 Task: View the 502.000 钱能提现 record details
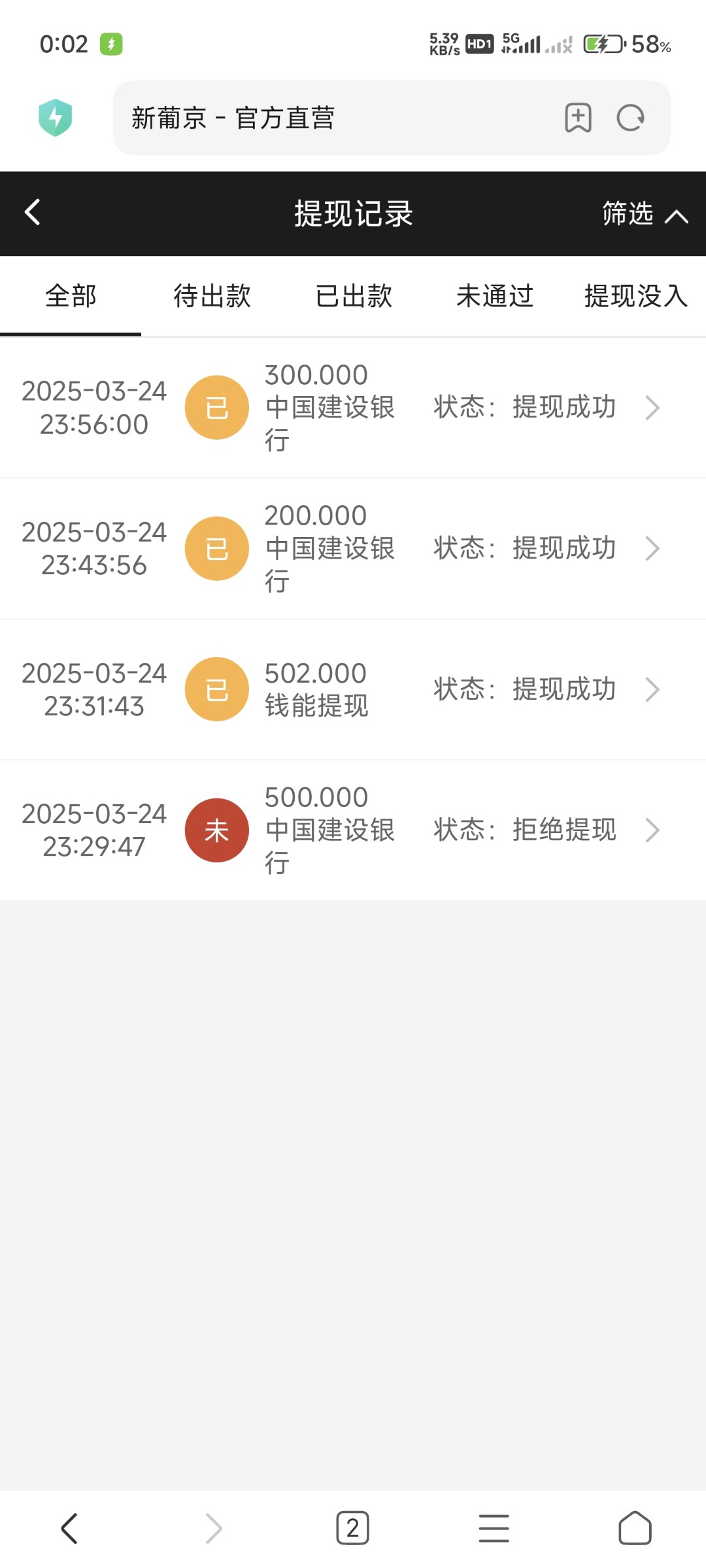pos(353,689)
